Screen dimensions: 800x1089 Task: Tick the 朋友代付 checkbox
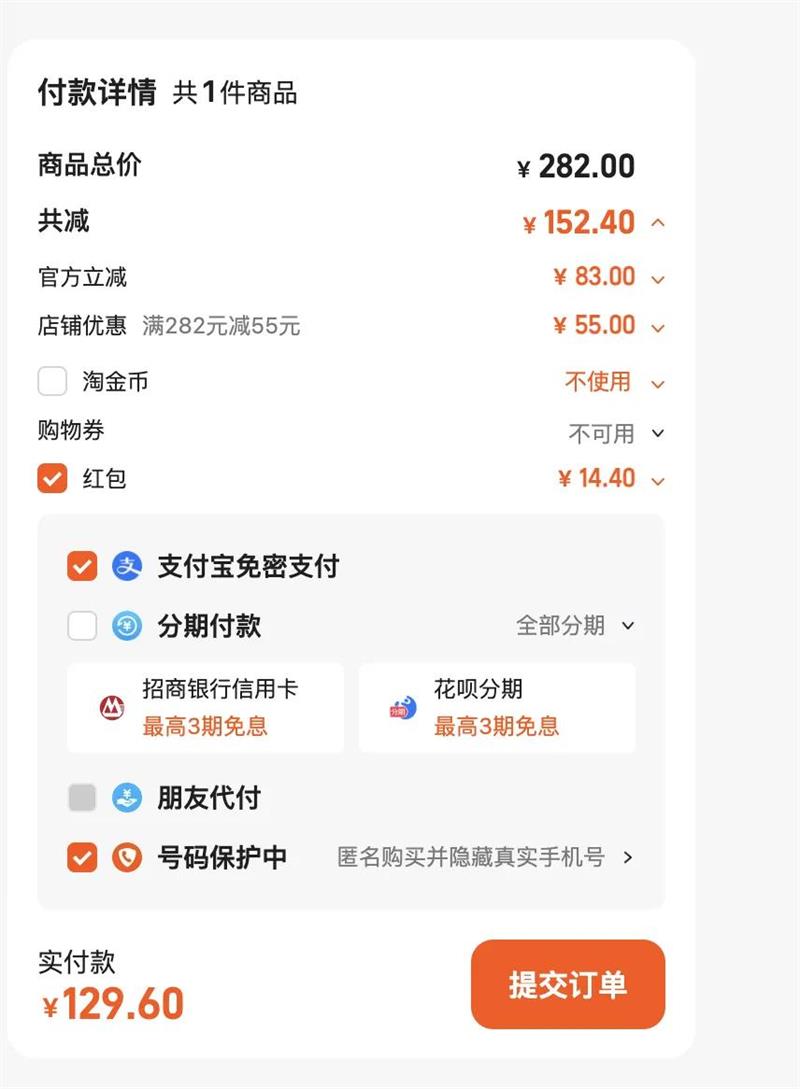pos(82,798)
